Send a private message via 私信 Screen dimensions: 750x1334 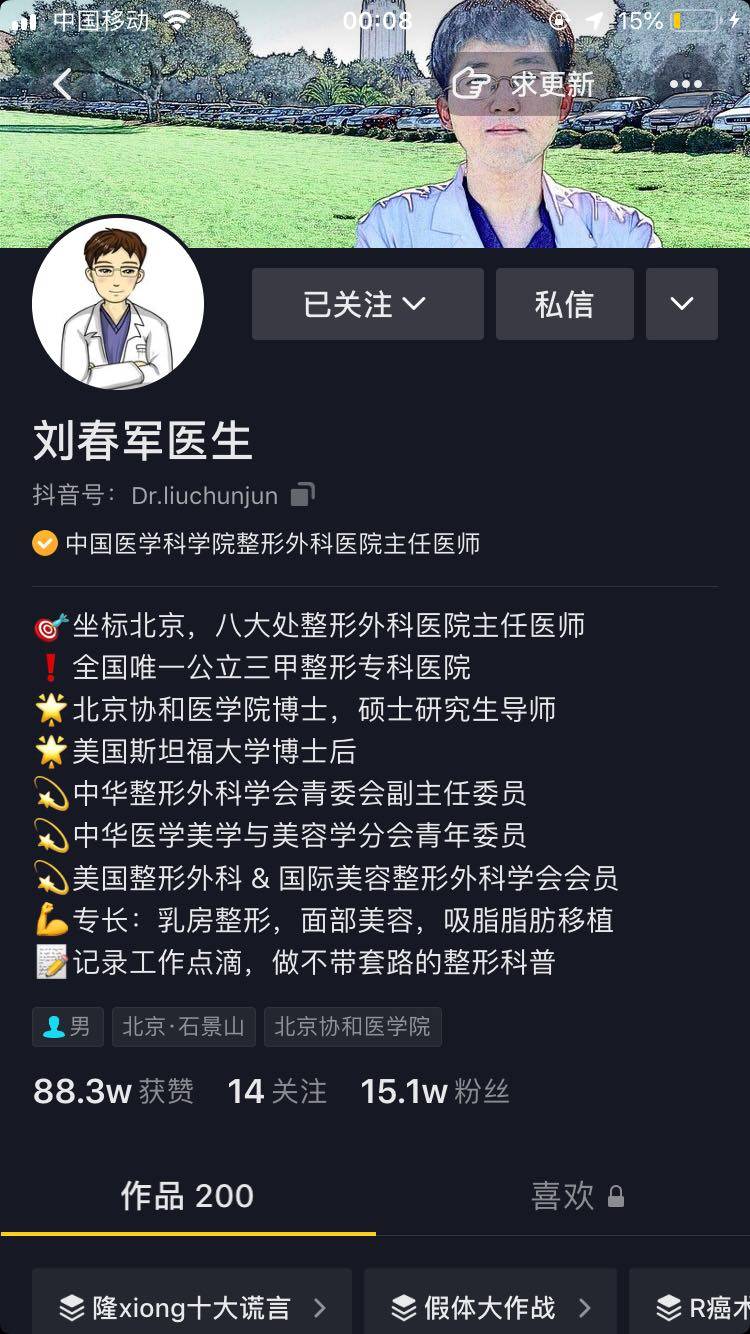click(x=564, y=304)
